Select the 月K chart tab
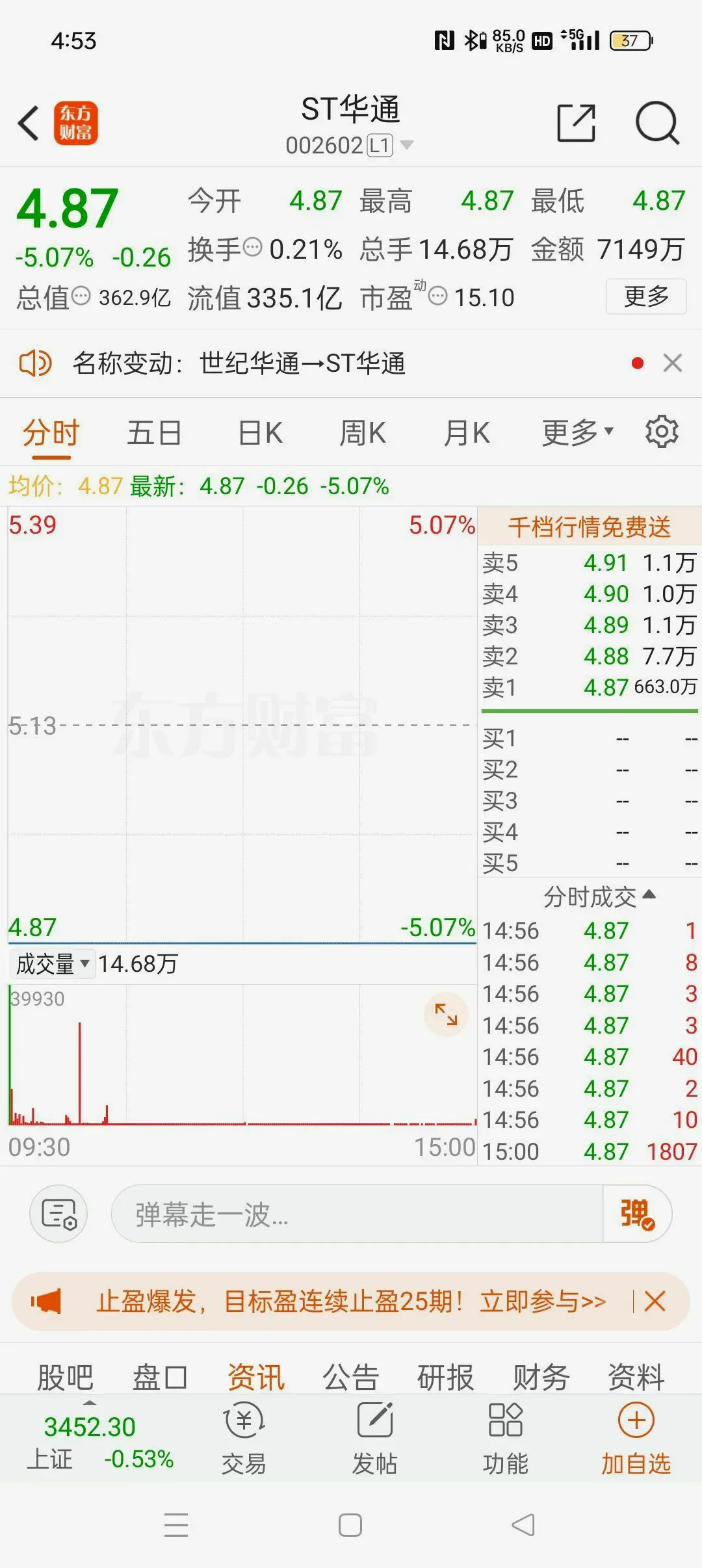This screenshot has height=1568, width=702. 467,433
